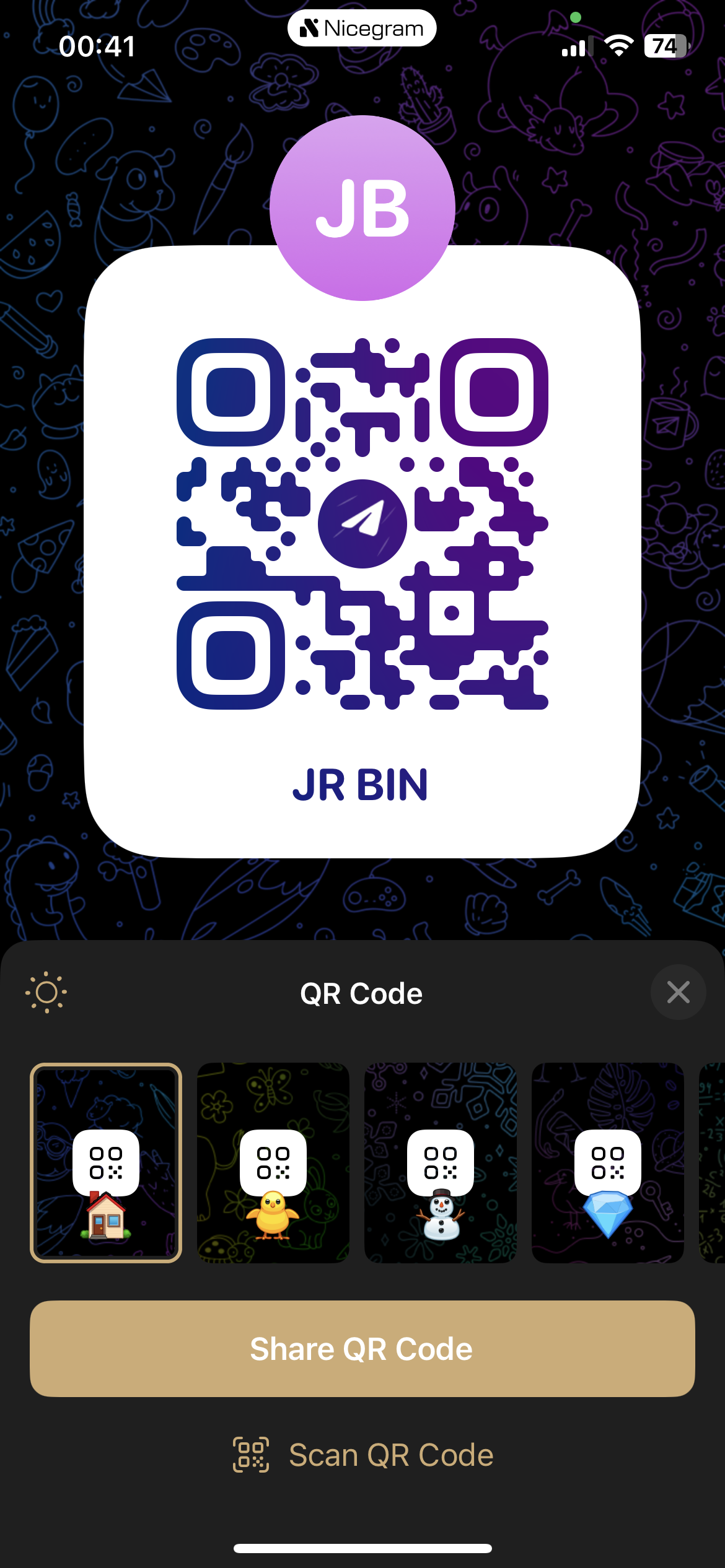Image resolution: width=725 pixels, height=1568 pixels.
Task: Select the house QR theme
Action: click(x=106, y=1162)
